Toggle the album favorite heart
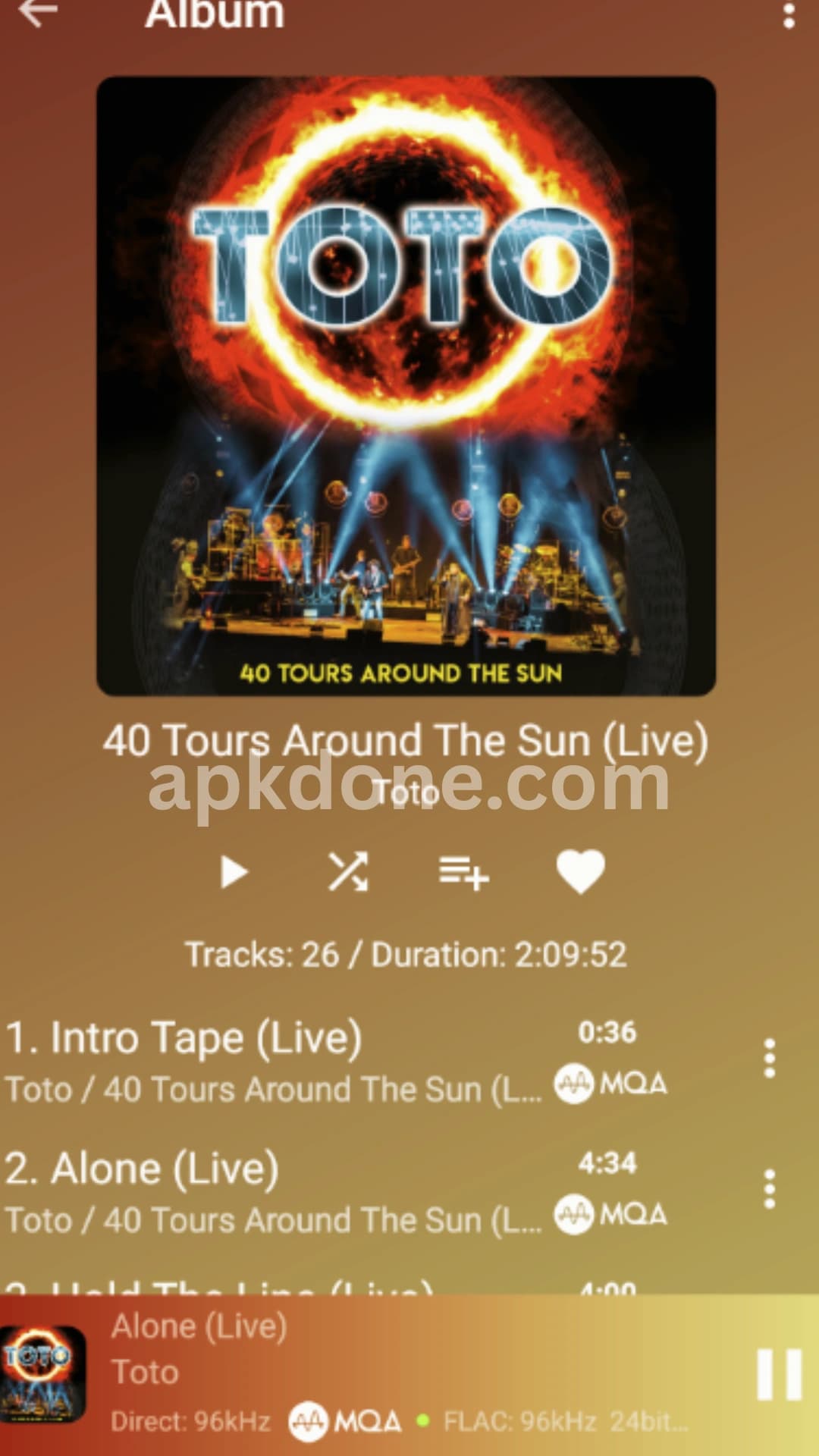Viewport: 819px width, 1456px height. [x=580, y=872]
